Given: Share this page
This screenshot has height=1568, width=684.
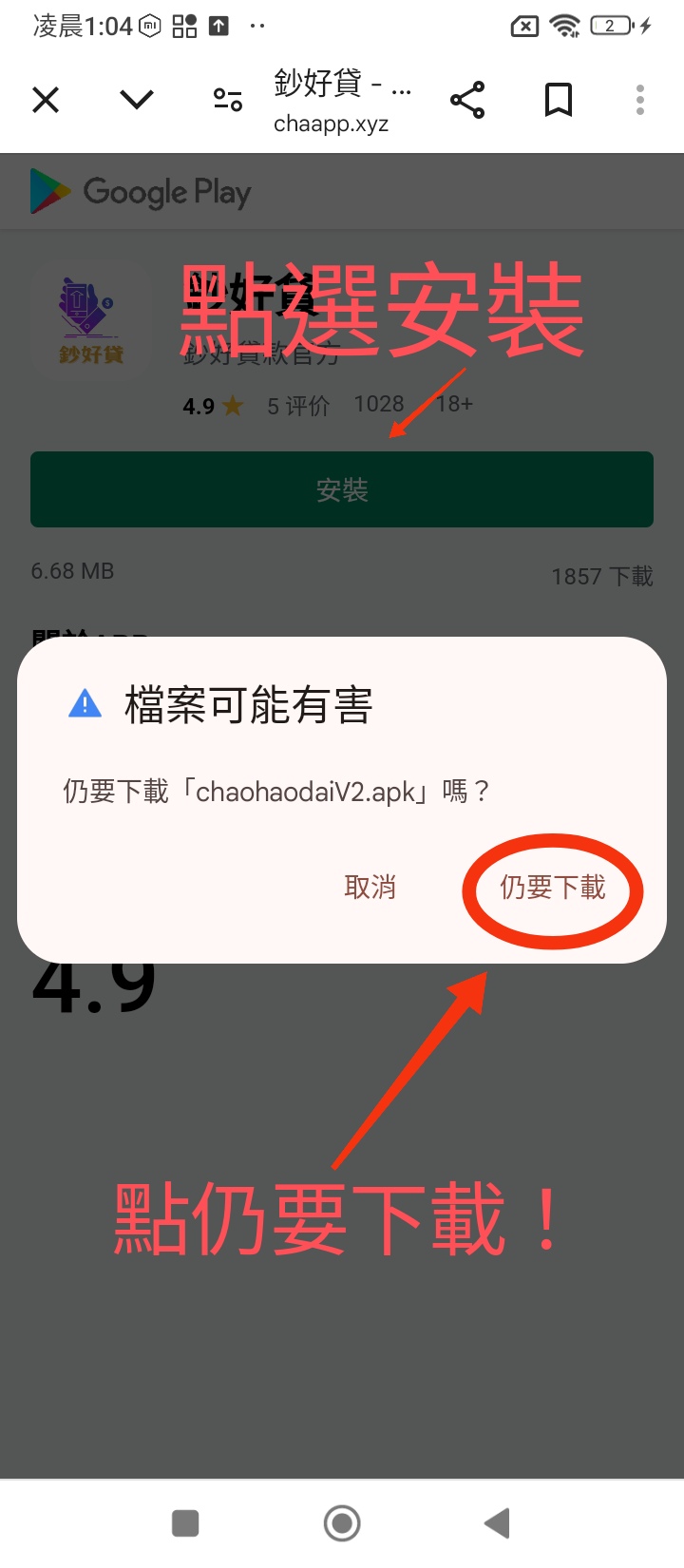Looking at the screenshot, I should coord(467,100).
